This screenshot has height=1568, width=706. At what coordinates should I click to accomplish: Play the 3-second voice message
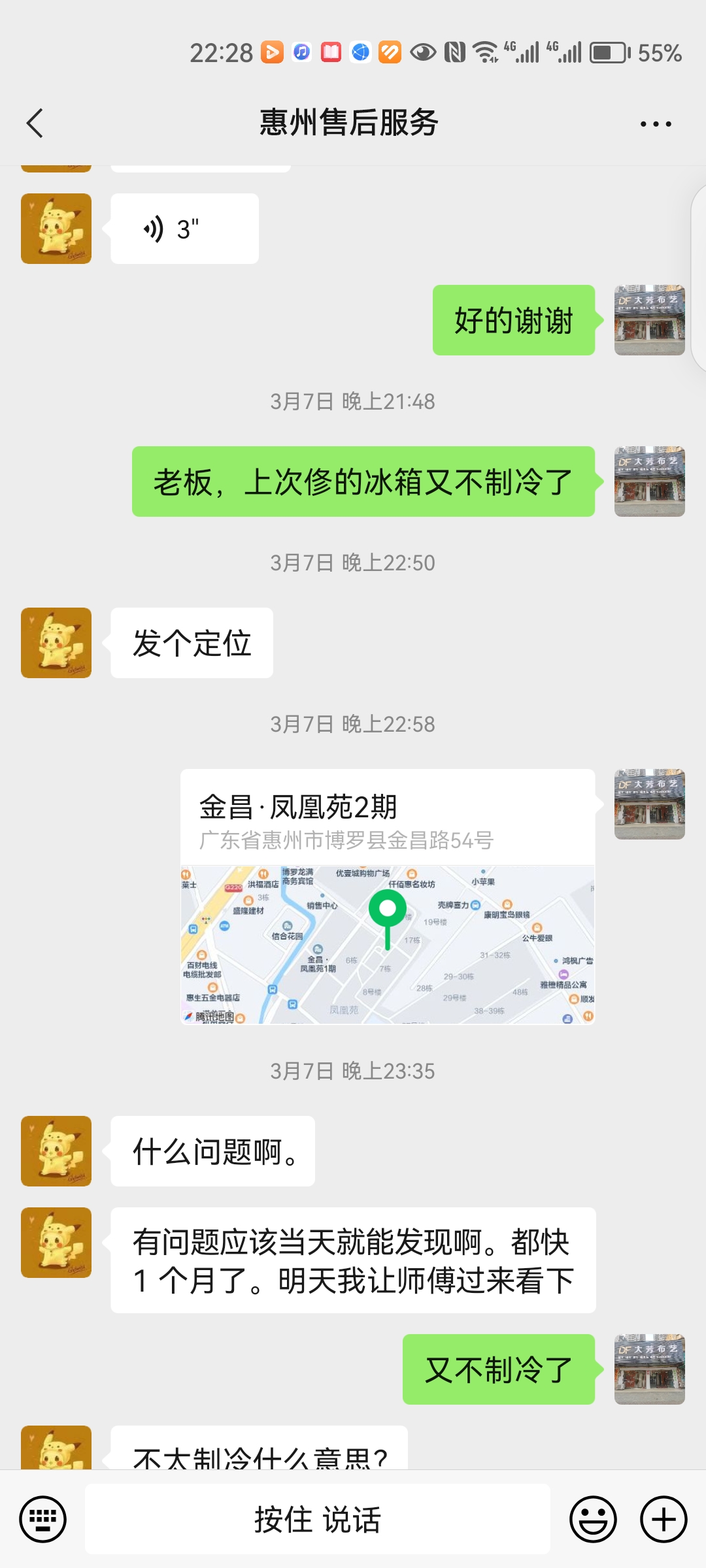(184, 229)
